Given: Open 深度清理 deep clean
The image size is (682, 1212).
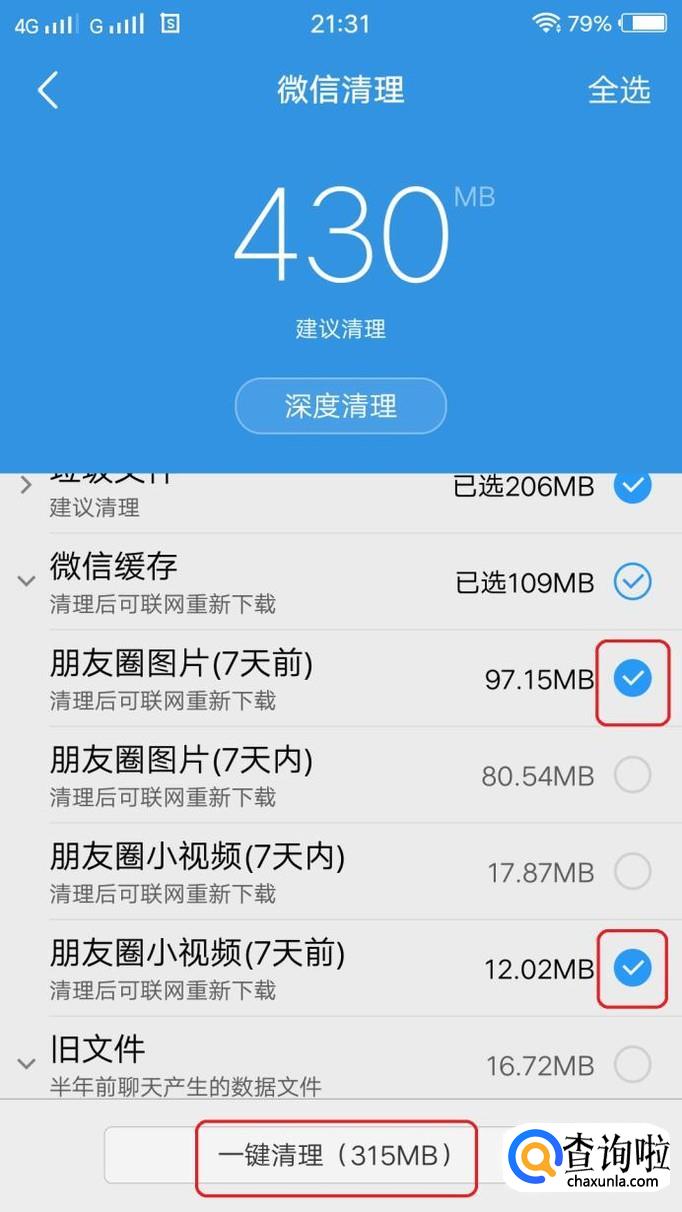Looking at the screenshot, I should pos(340,406).
